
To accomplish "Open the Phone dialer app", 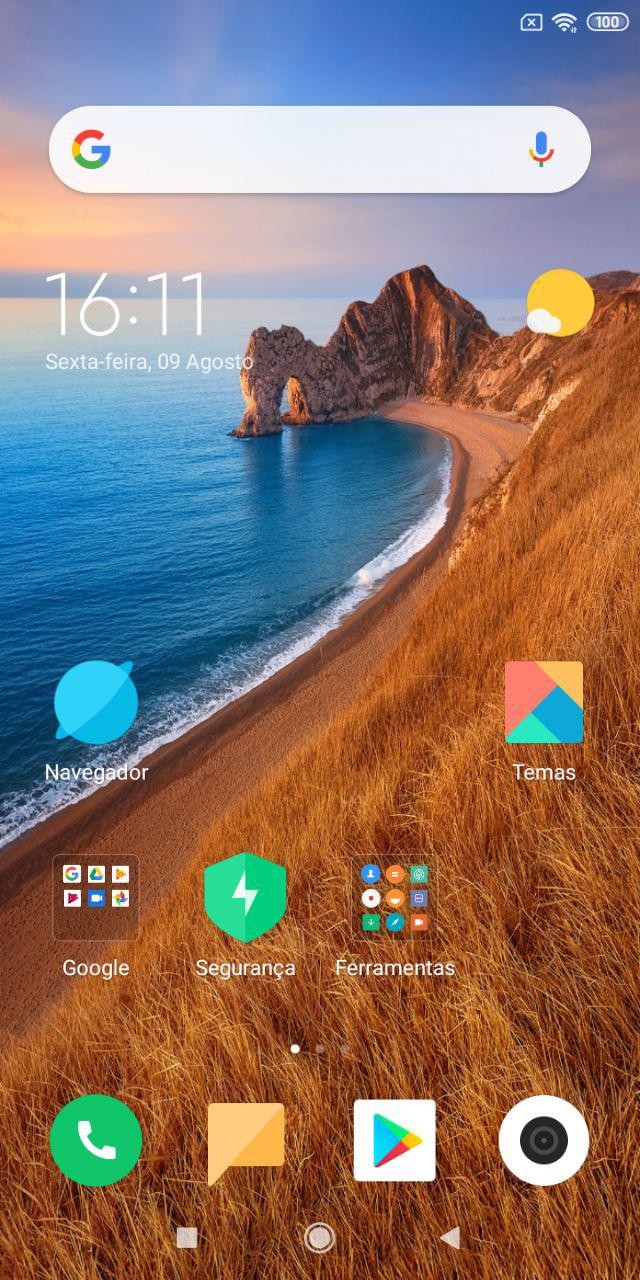I will (x=96, y=1140).
